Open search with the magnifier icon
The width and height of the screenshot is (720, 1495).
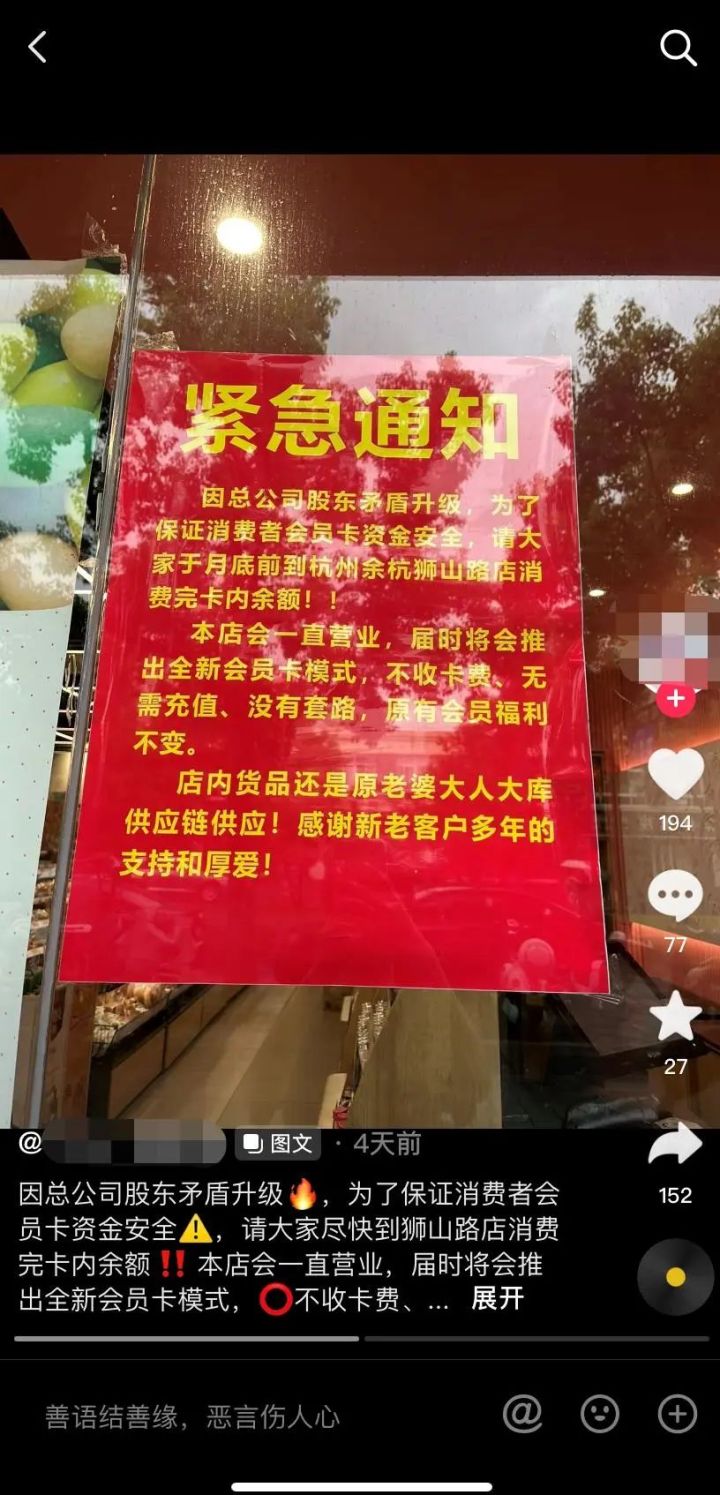tap(678, 47)
